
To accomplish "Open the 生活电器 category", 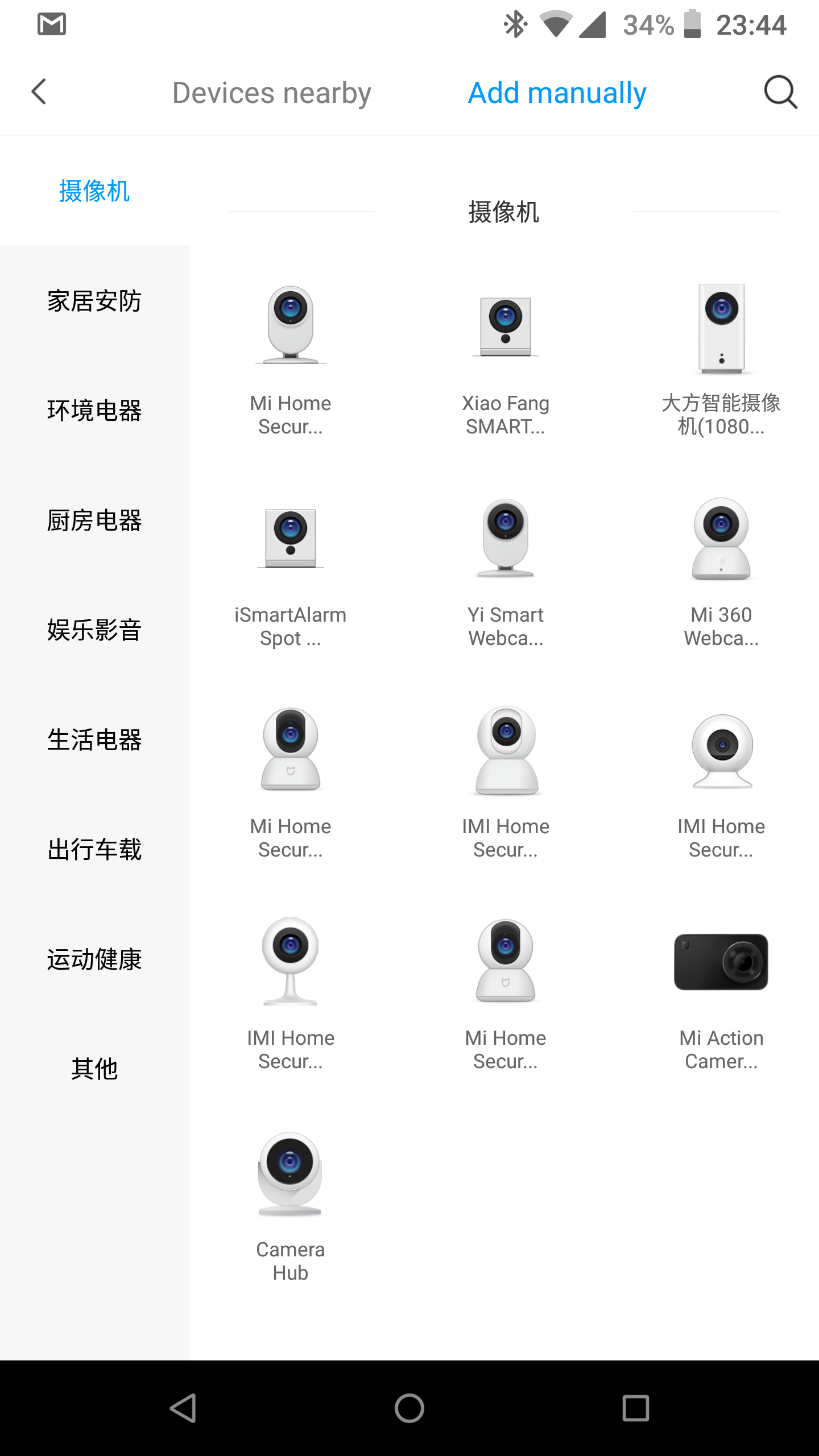I will click(94, 740).
